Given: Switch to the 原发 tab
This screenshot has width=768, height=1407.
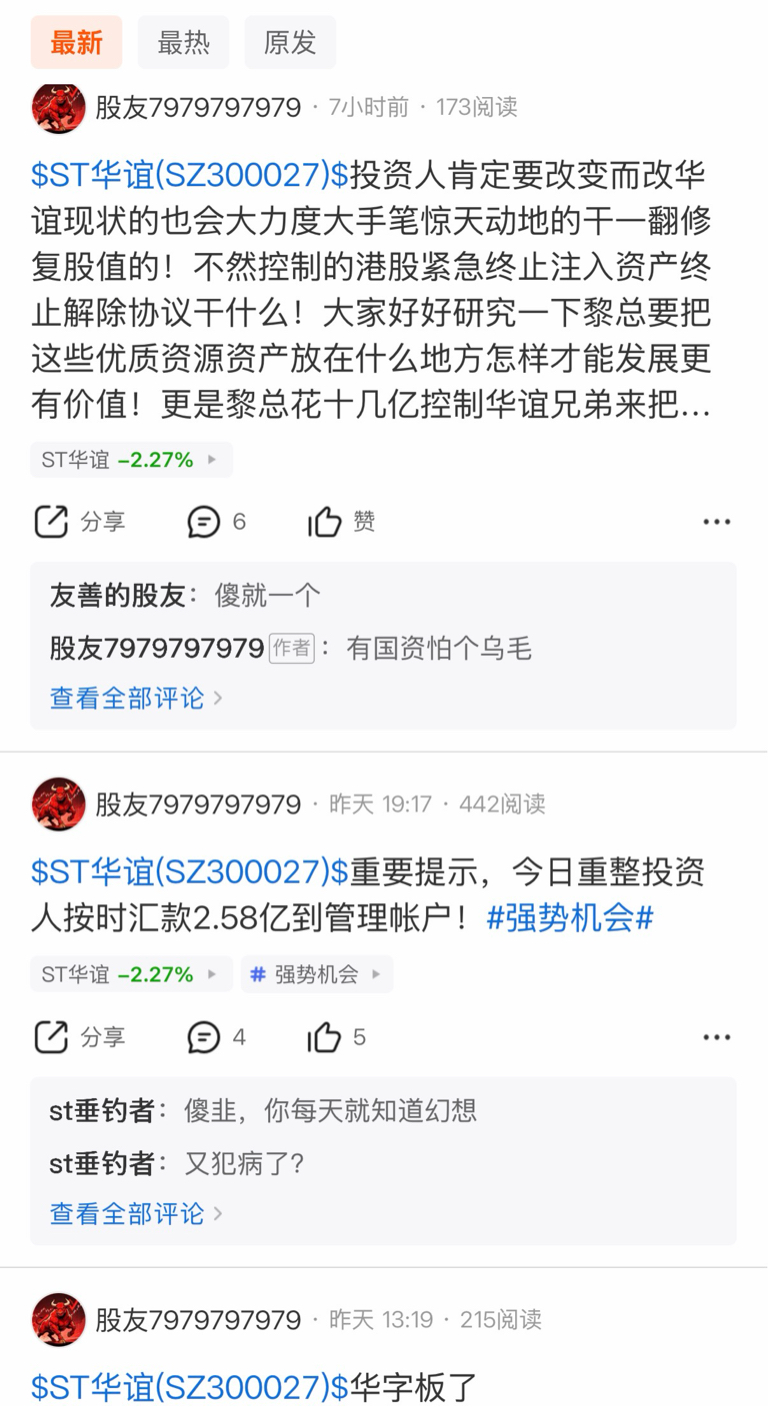Looking at the screenshot, I should 290,42.
